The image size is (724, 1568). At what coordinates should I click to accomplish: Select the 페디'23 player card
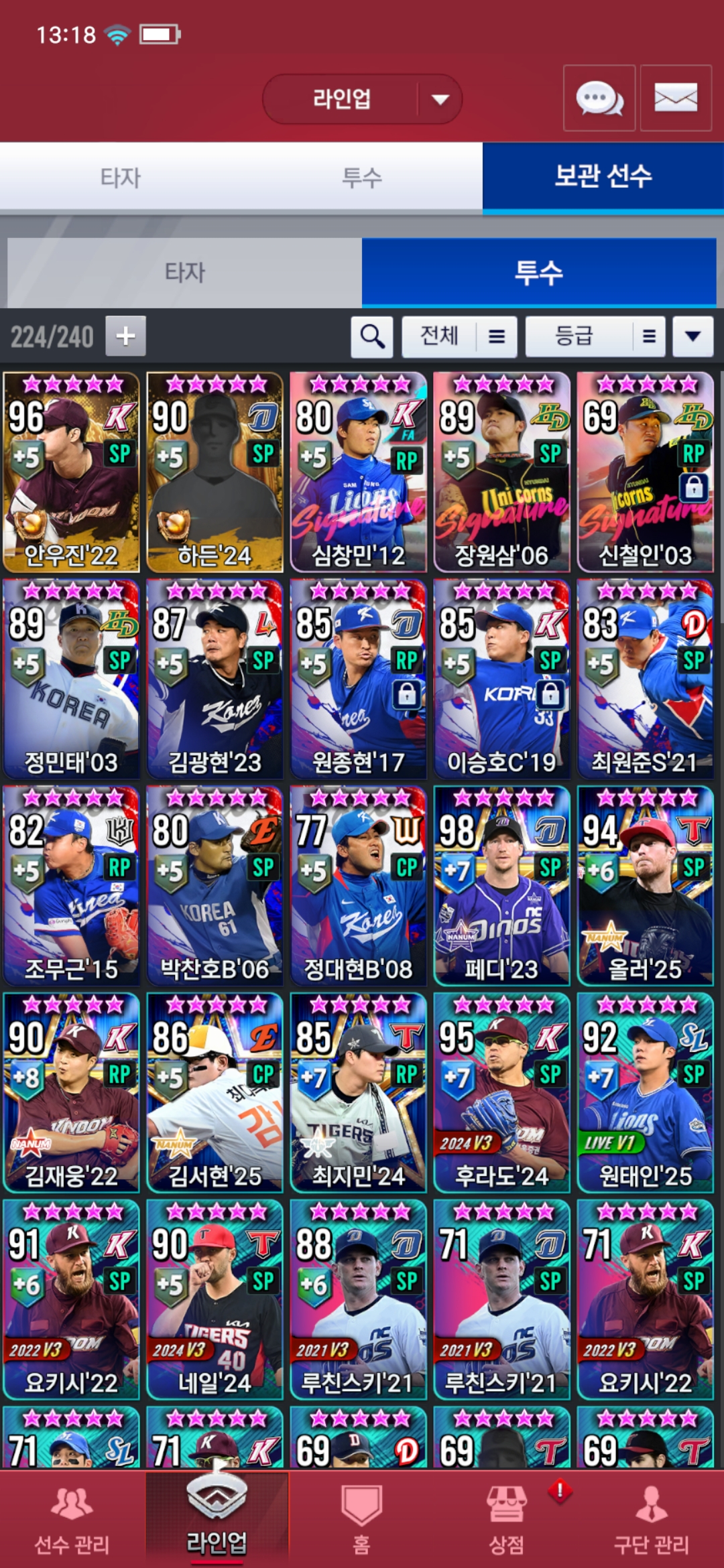[501, 886]
